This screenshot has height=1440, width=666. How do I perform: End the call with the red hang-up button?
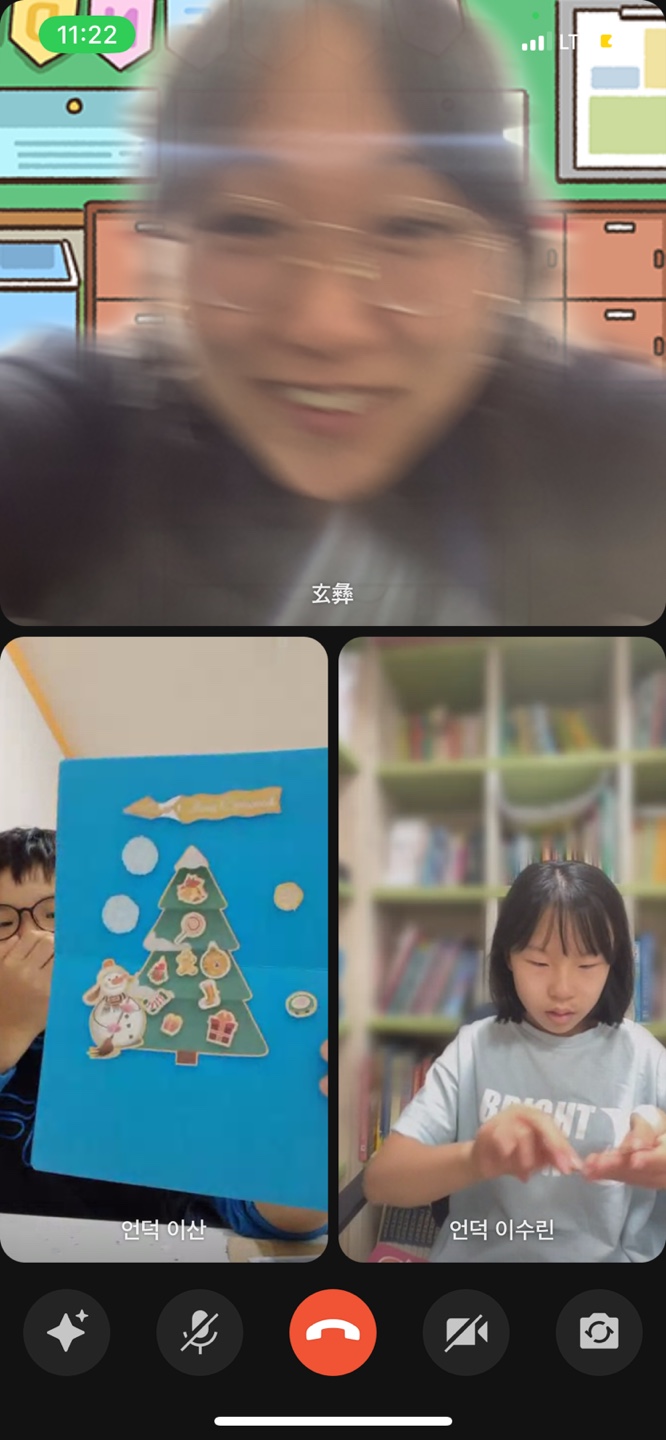tap(333, 1333)
